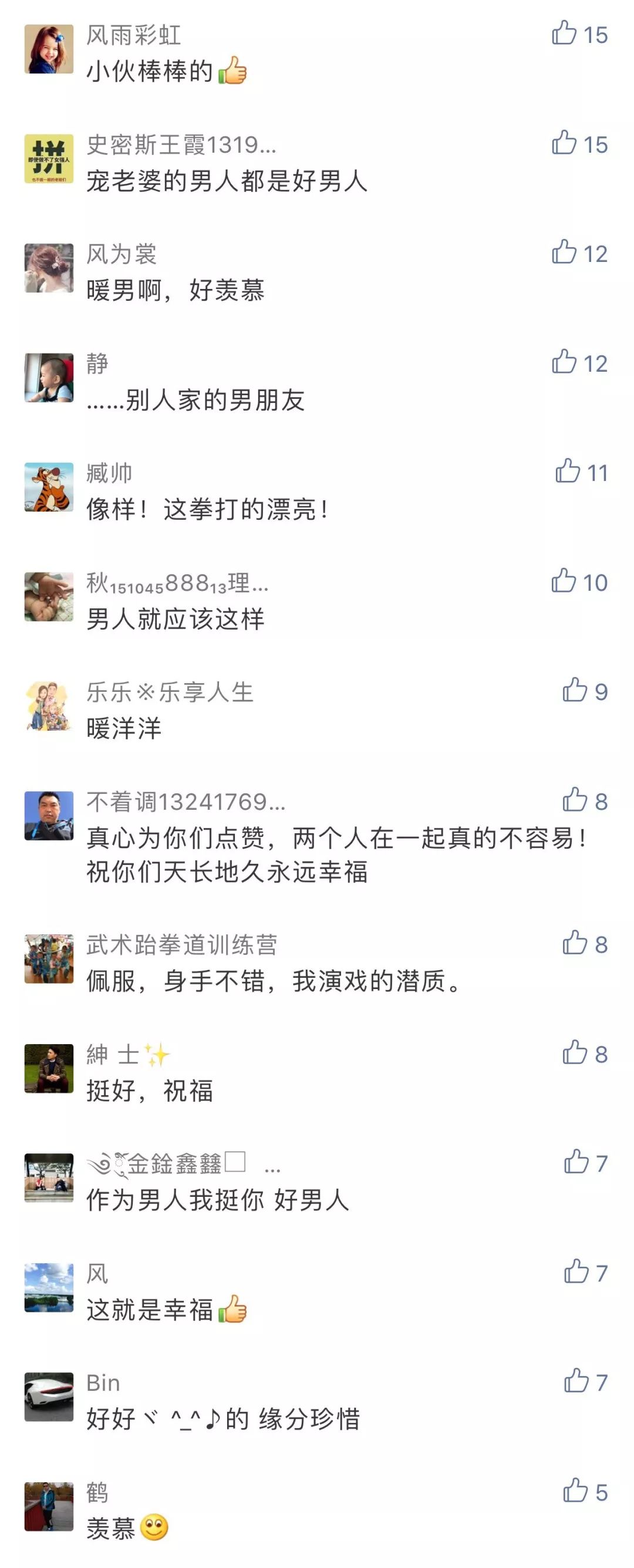The width and height of the screenshot is (634, 1568).
Task: Like 静's comment 别人家的男朋友
Action: pyautogui.click(x=564, y=362)
